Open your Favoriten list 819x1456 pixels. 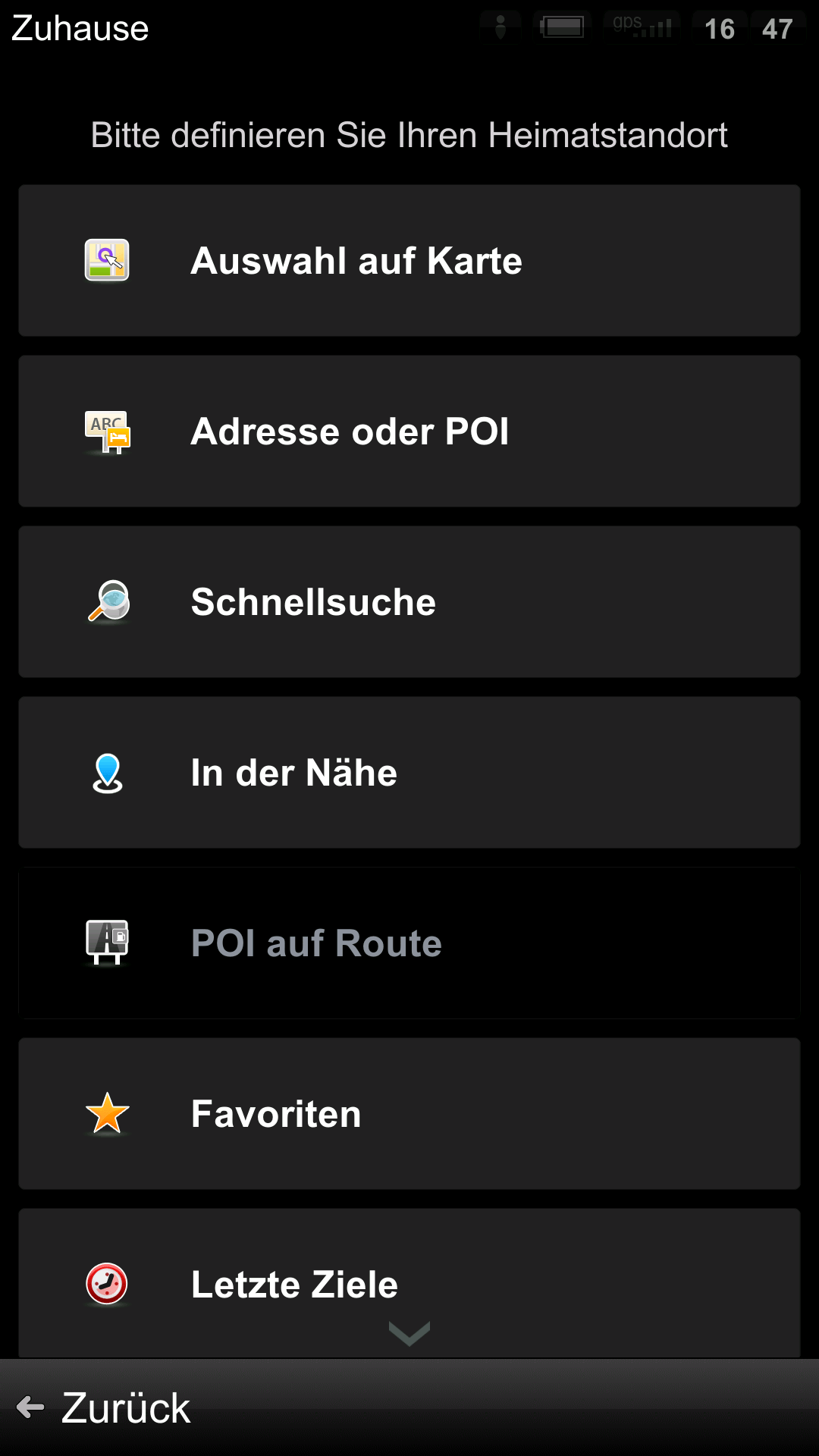(409, 1113)
